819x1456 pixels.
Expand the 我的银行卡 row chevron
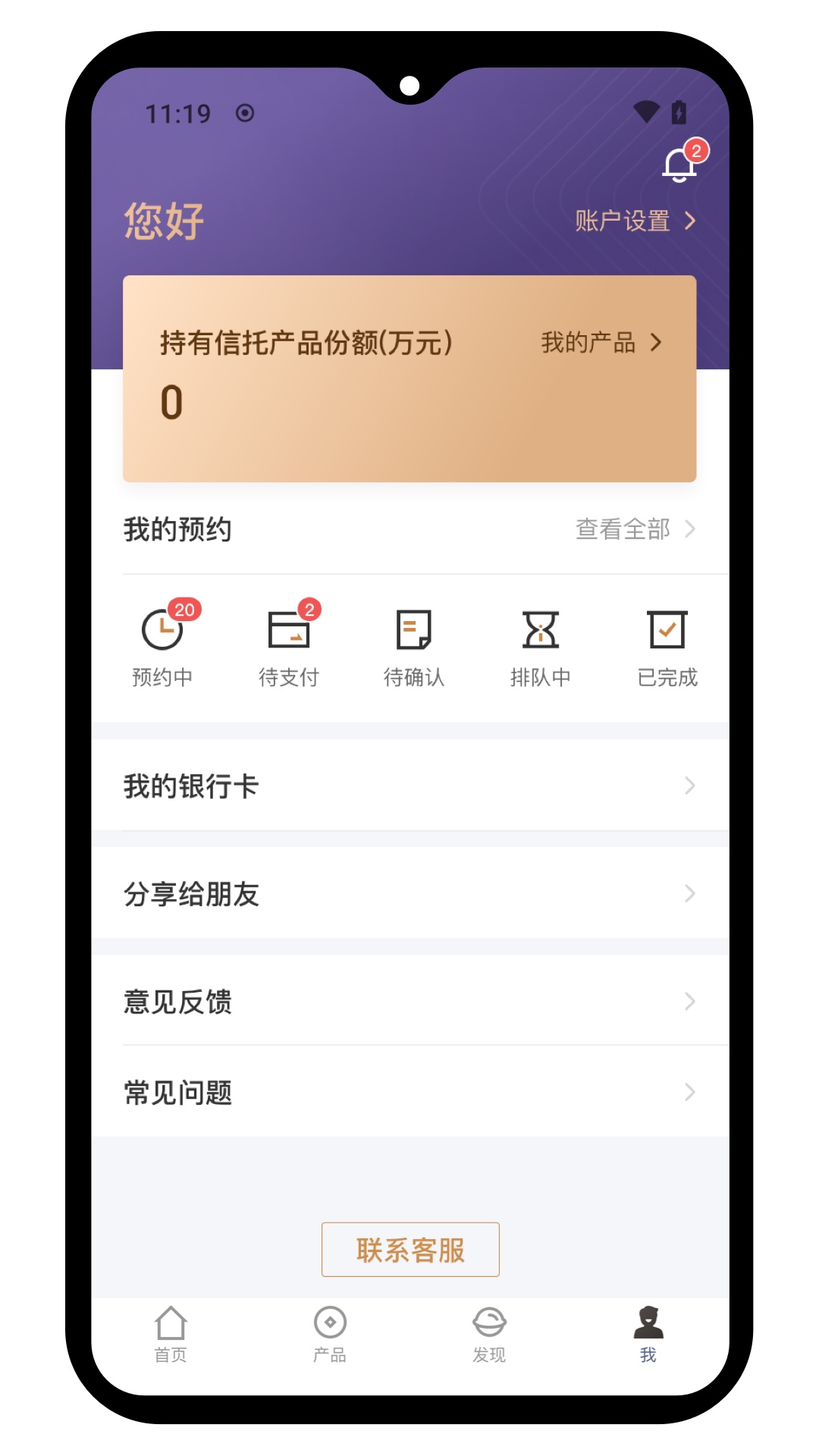[x=689, y=786]
